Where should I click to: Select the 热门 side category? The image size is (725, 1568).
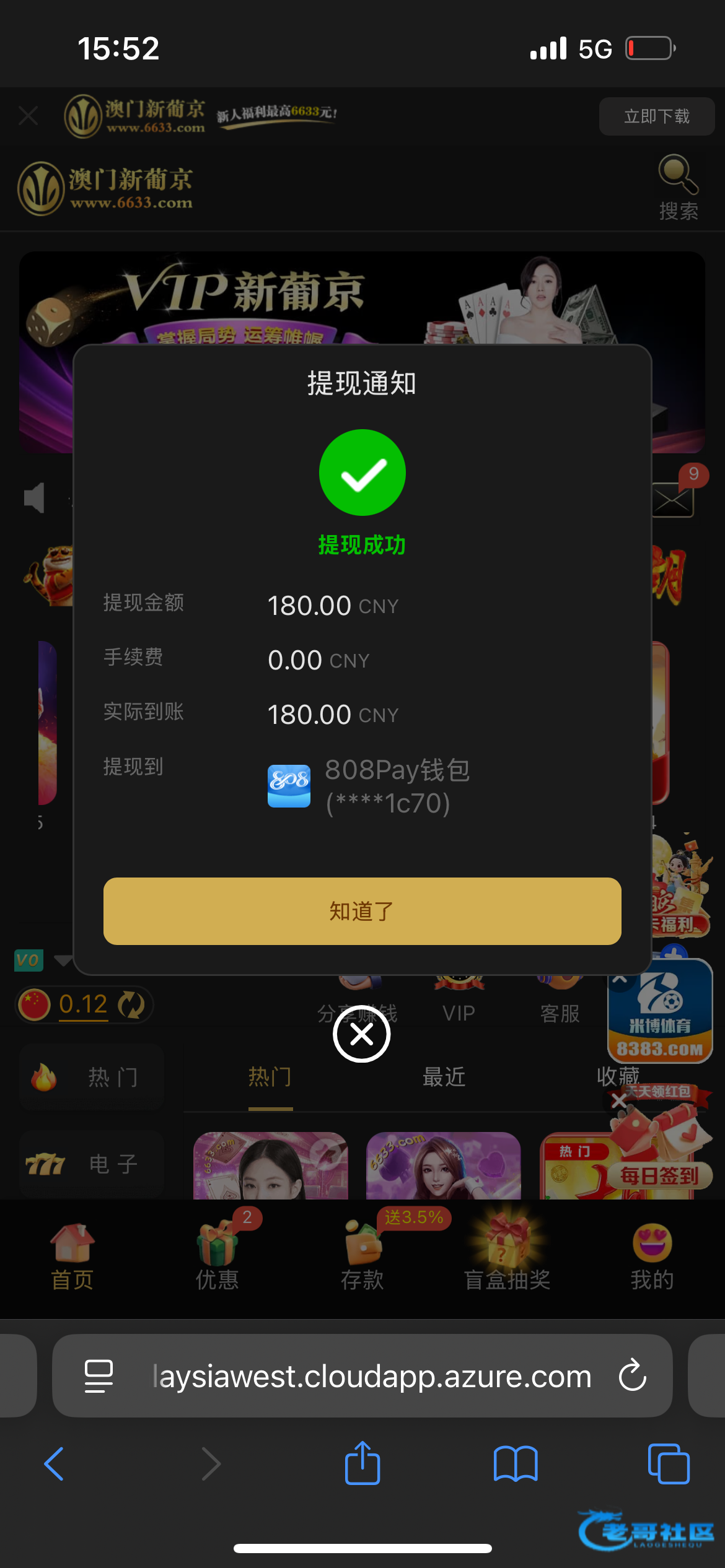(x=92, y=1078)
